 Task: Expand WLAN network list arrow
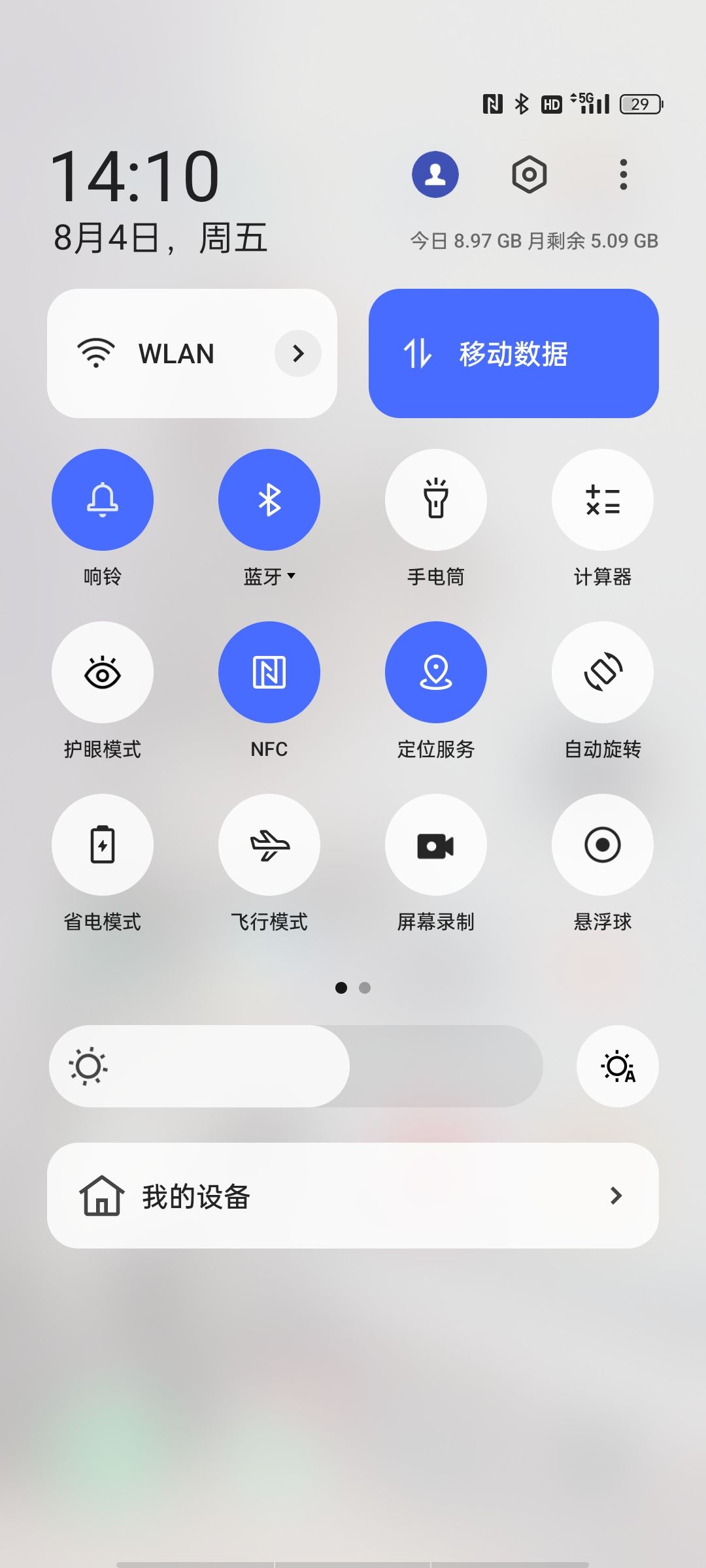298,353
